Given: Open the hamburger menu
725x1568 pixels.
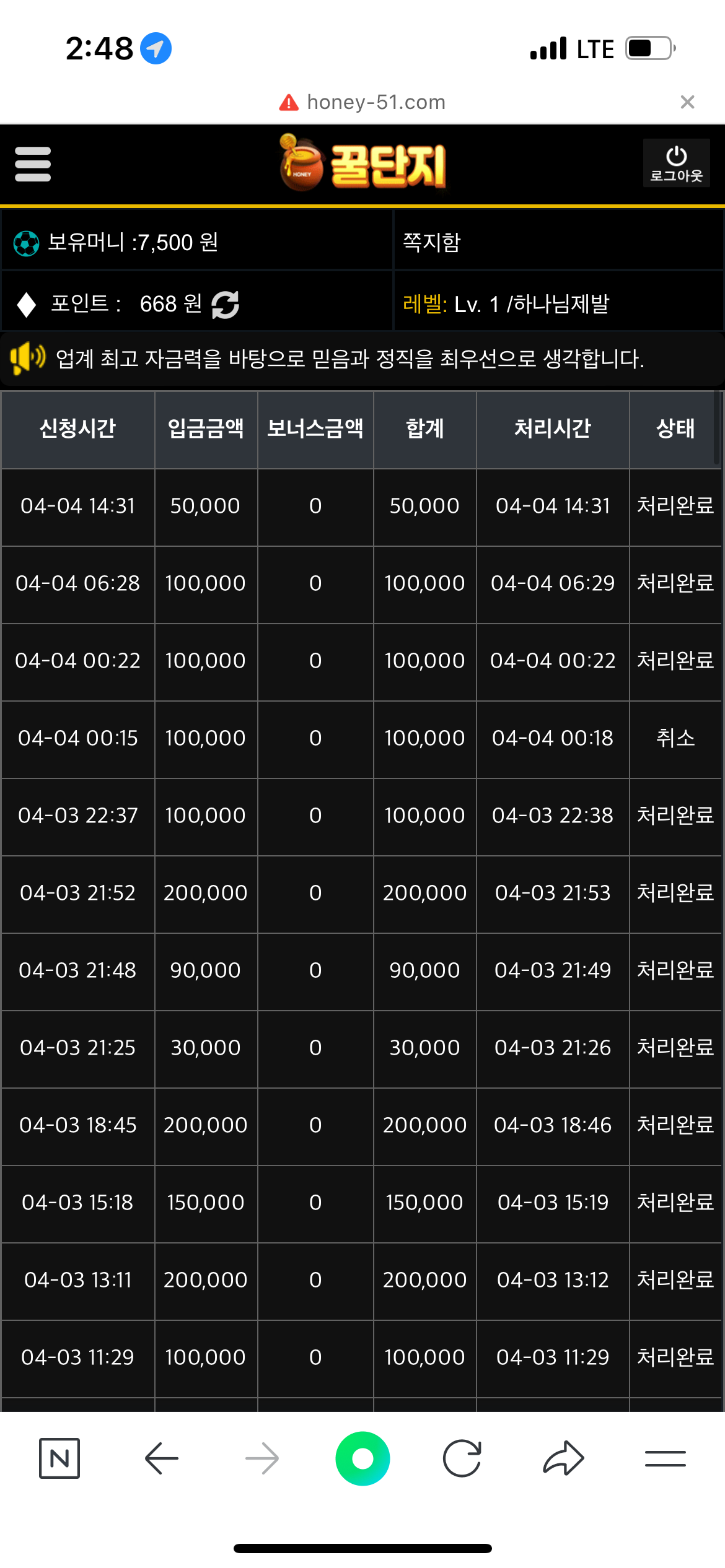Looking at the screenshot, I should [33, 164].
